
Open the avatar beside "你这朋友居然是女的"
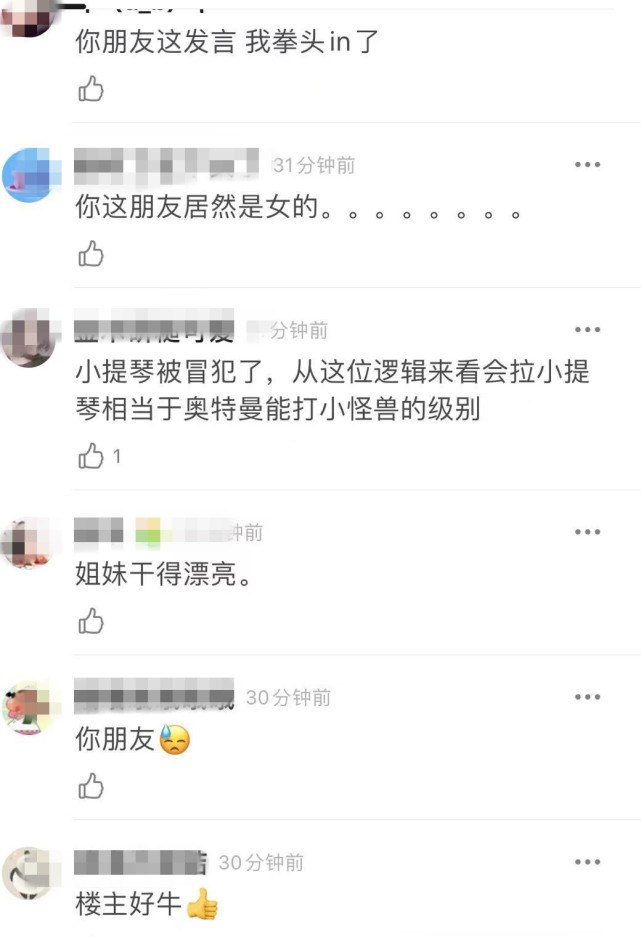coord(29,175)
